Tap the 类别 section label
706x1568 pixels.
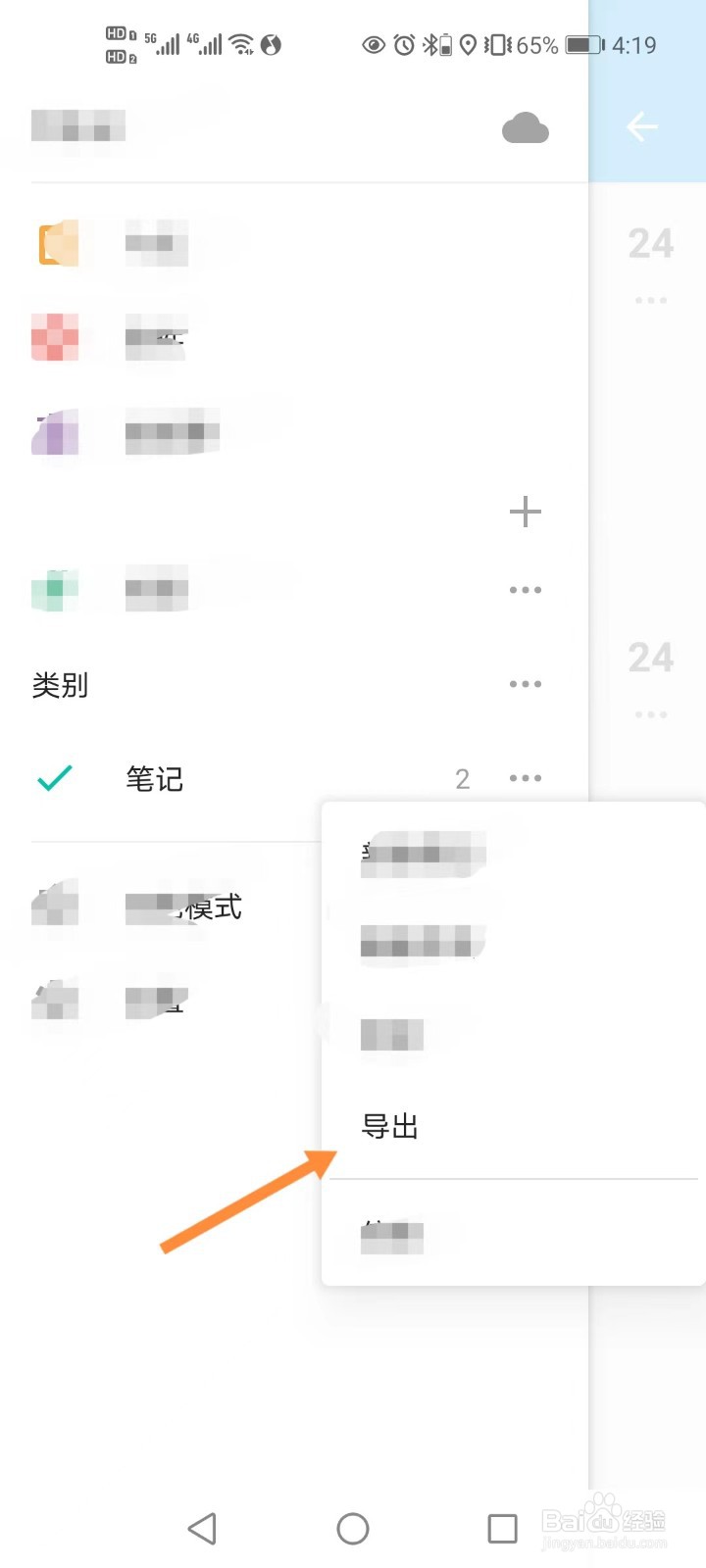pos(59,684)
